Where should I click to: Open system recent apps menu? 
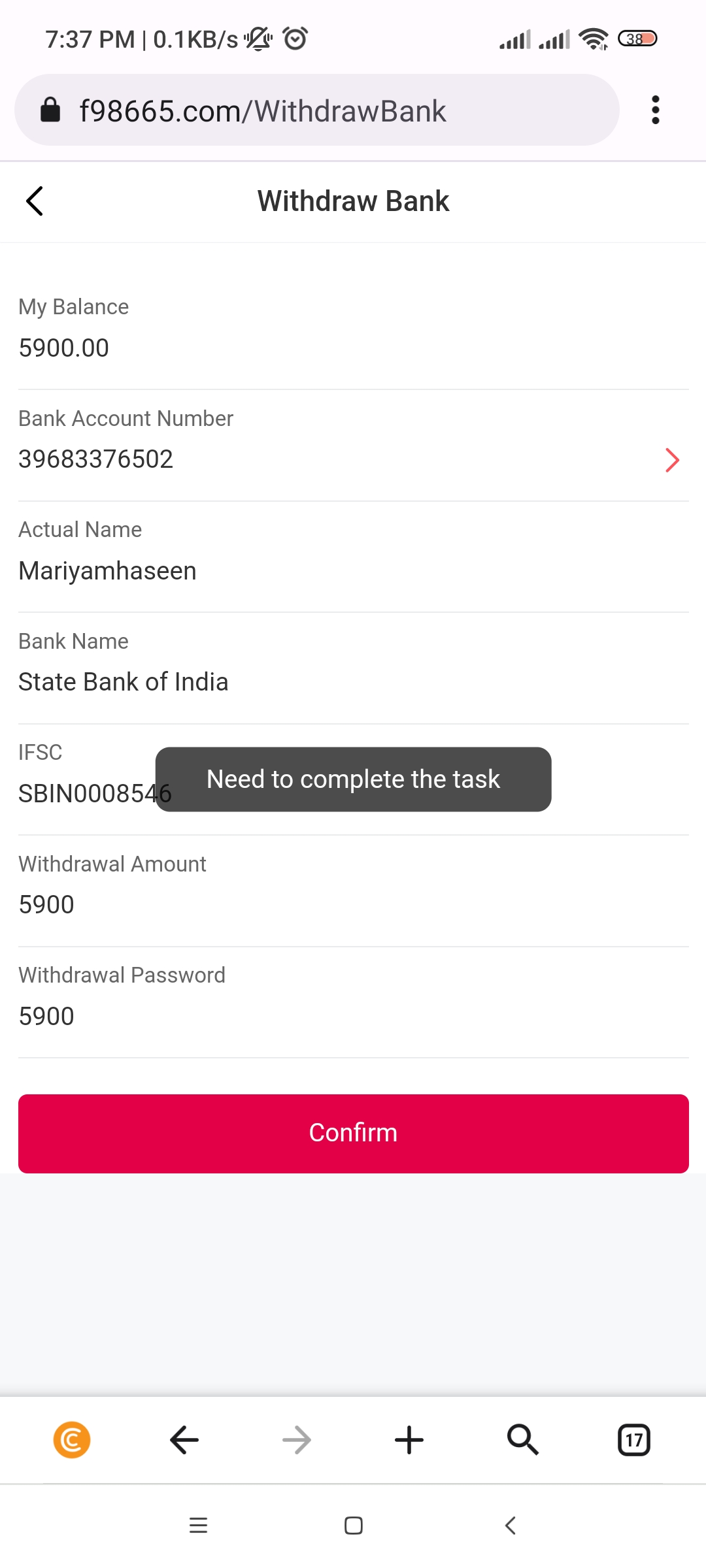[x=198, y=1526]
